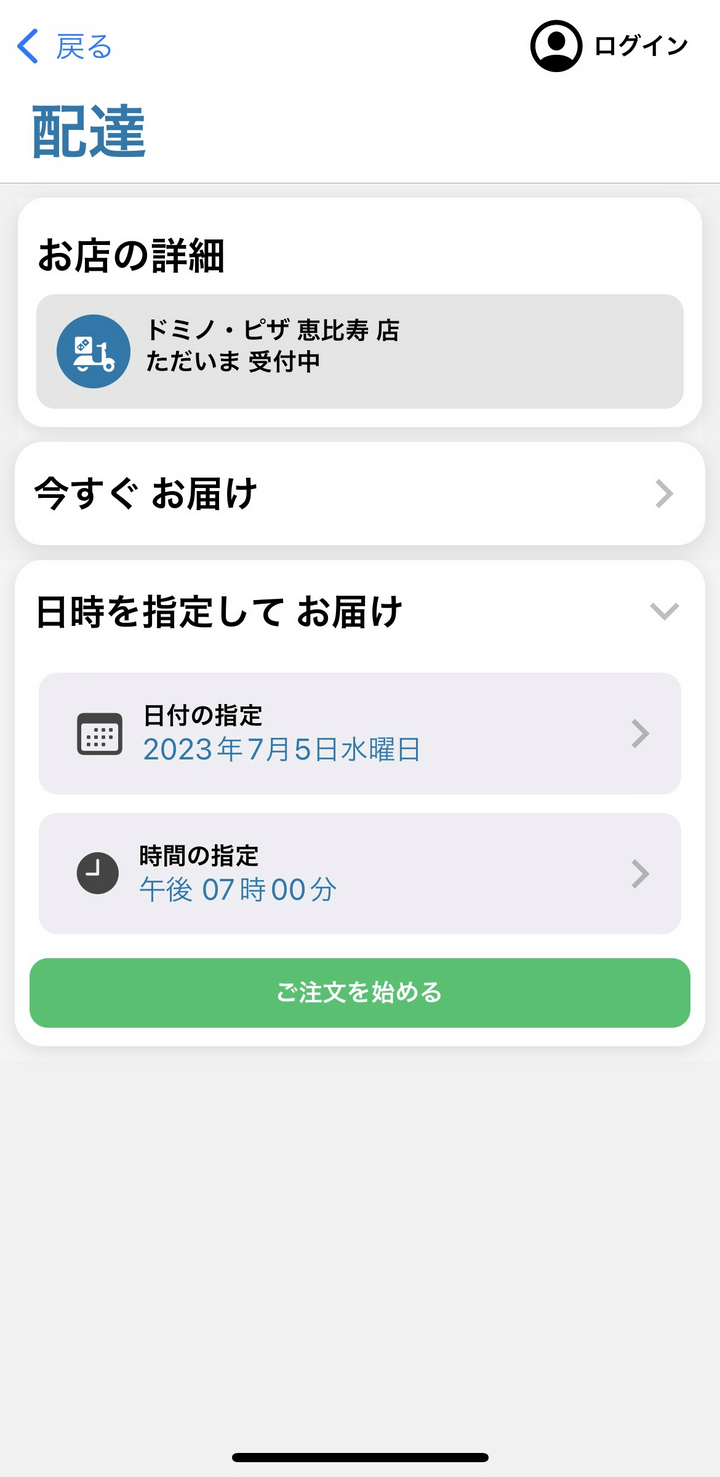
Task: Change the delivery time 時間の指定
Action: 359,874
